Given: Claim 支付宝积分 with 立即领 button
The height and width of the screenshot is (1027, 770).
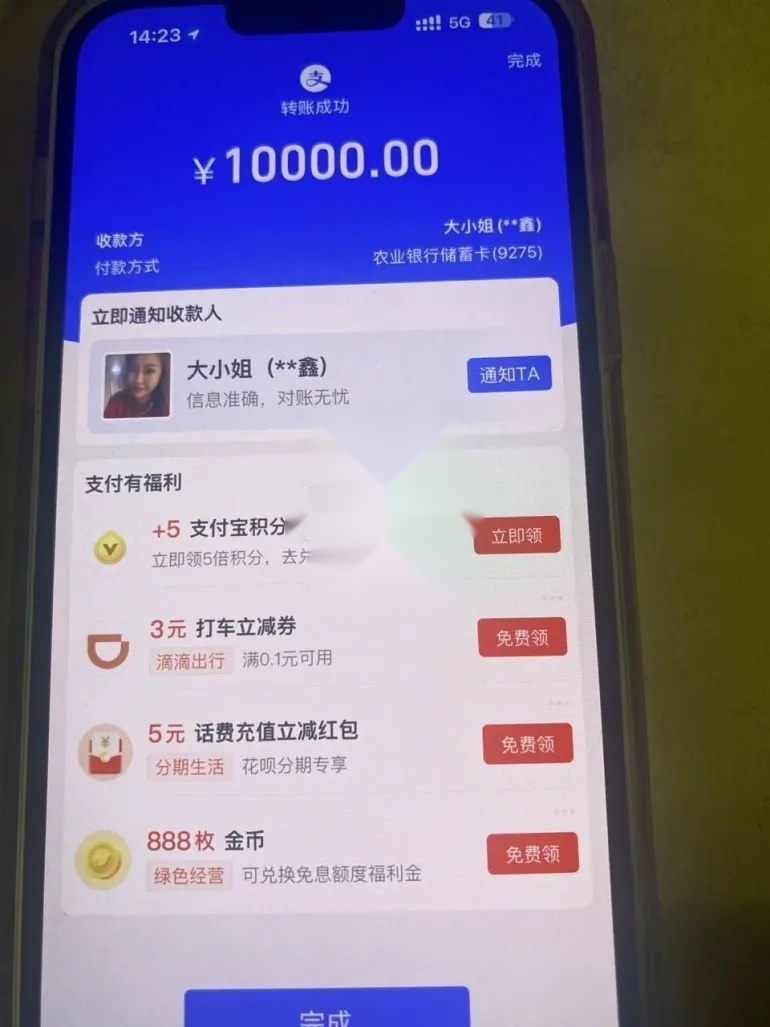Looking at the screenshot, I should tap(516, 535).
